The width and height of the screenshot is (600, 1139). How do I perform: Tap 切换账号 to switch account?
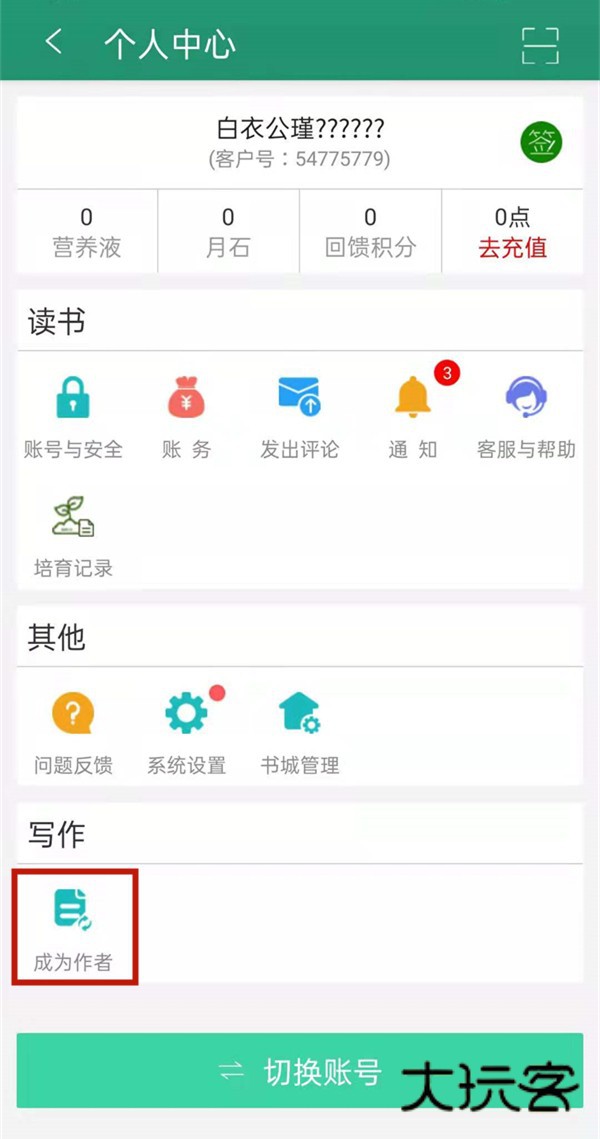click(x=299, y=1072)
